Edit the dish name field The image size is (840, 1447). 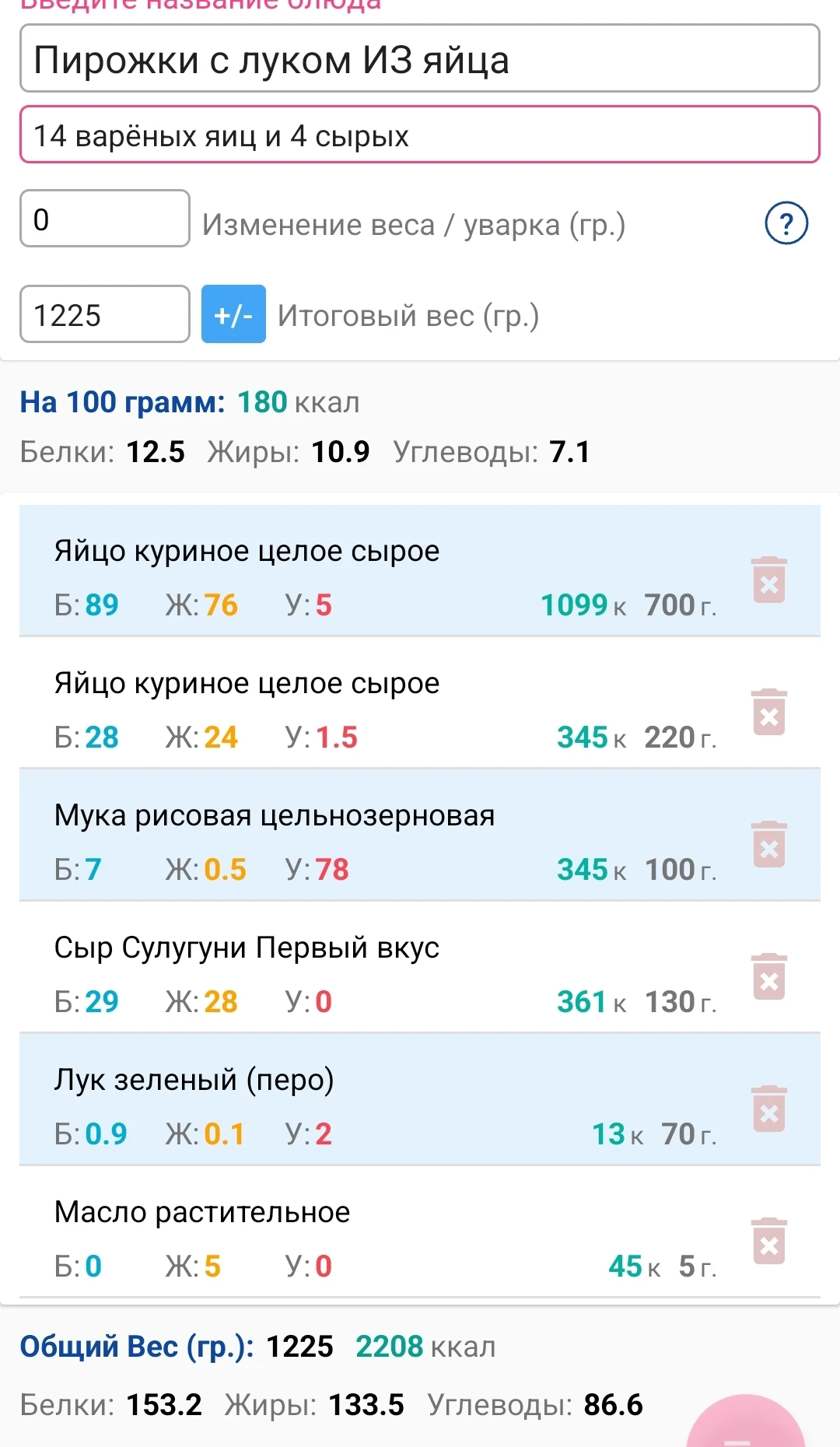[419, 59]
